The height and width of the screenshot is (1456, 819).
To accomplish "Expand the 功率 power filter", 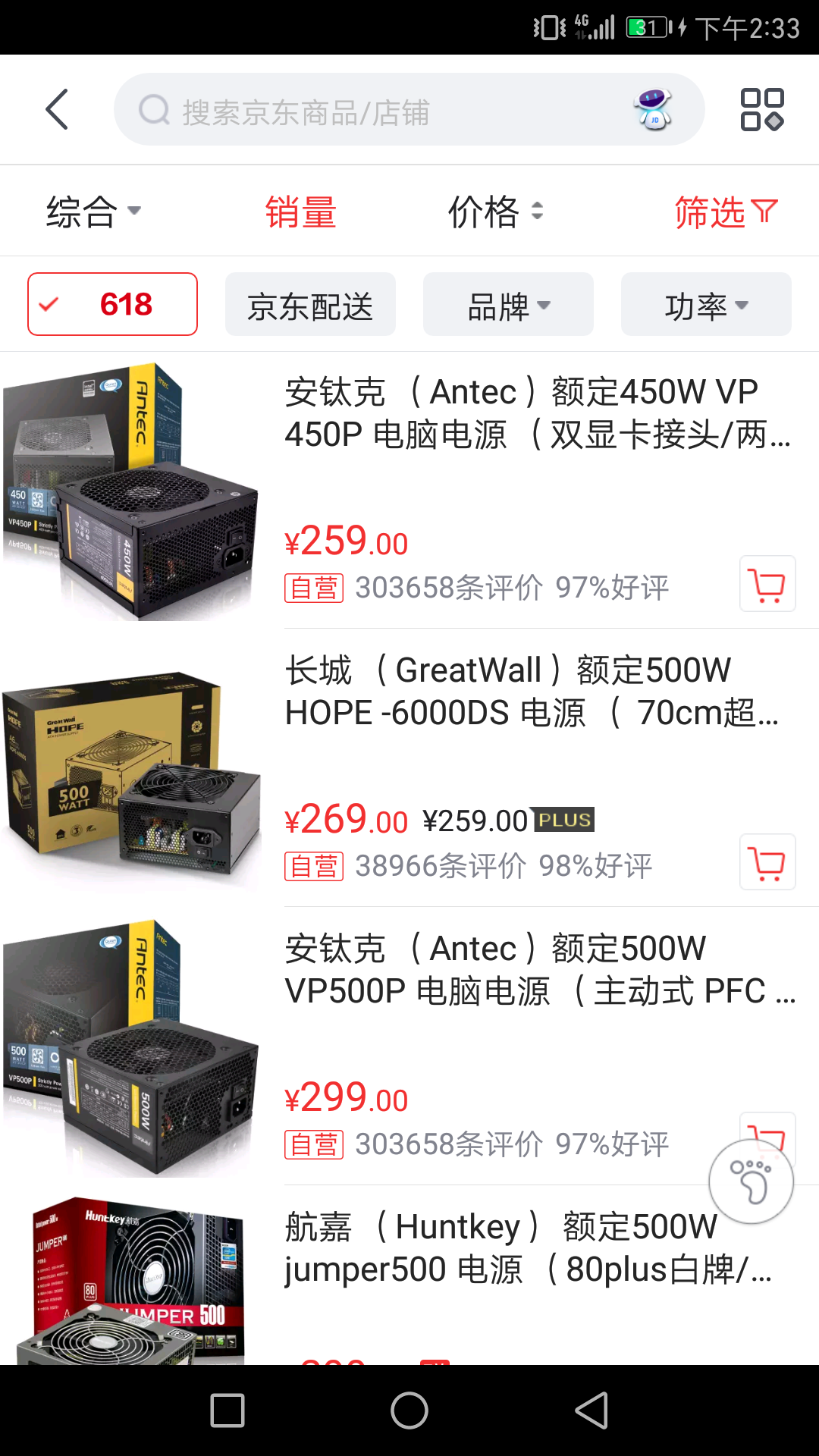I will point(704,304).
